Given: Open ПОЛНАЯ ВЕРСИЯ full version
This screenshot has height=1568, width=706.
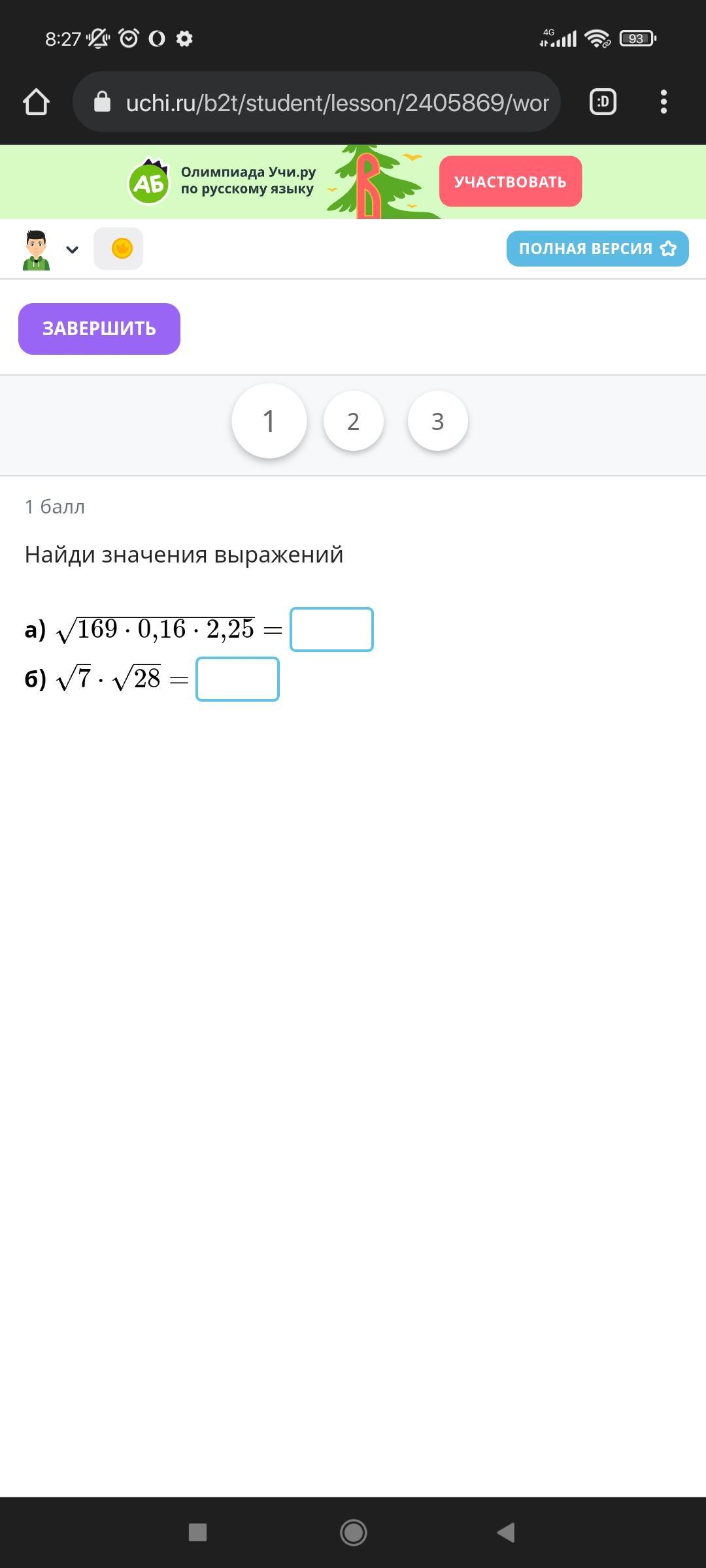Looking at the screenshot, I should [x=597, y=249].
